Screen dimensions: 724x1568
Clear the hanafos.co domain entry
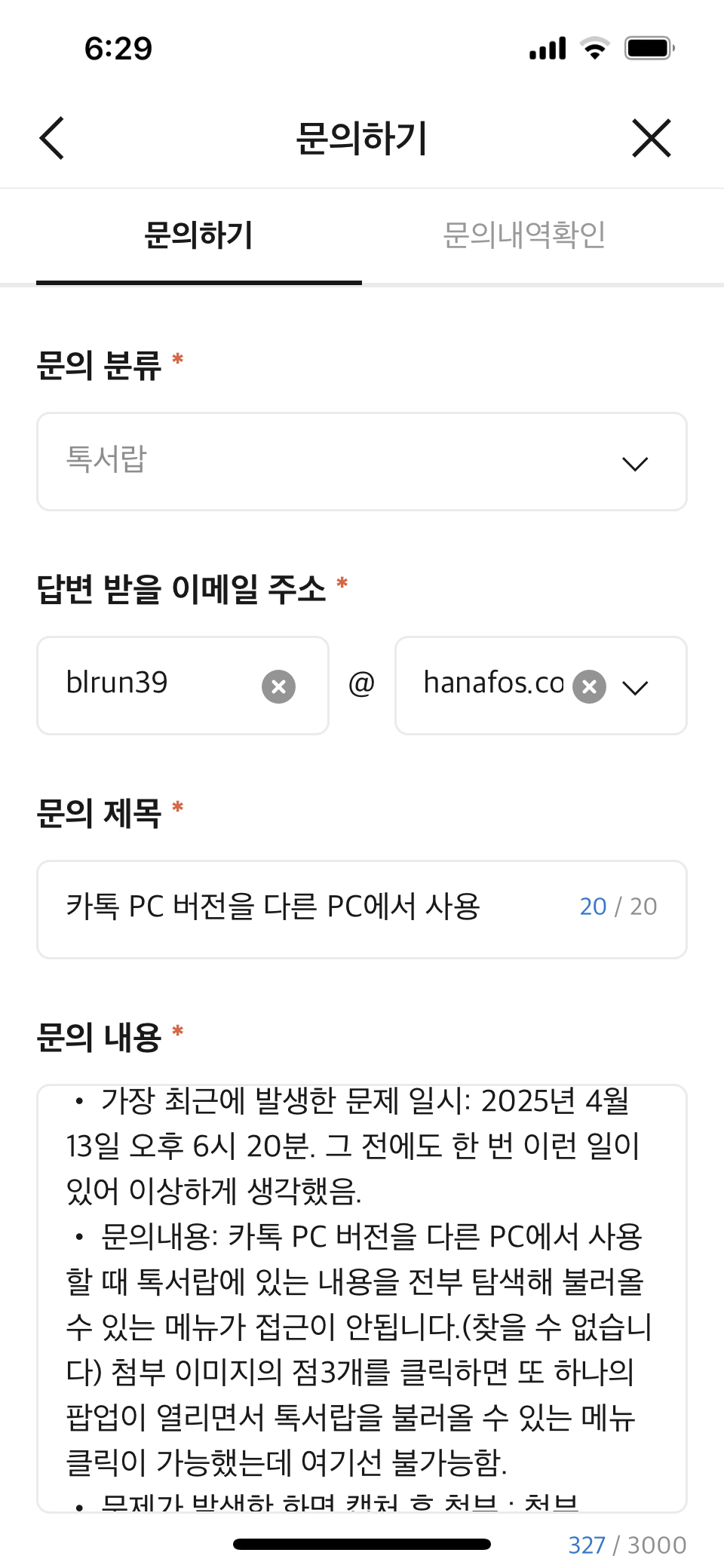click(x=589, y=686)
